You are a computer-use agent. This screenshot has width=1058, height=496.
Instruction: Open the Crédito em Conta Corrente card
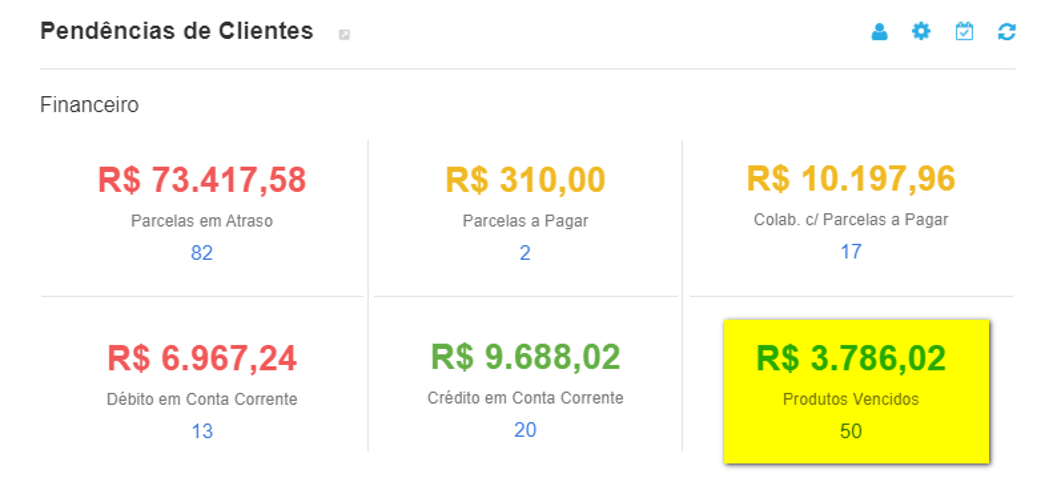[525, 390]
